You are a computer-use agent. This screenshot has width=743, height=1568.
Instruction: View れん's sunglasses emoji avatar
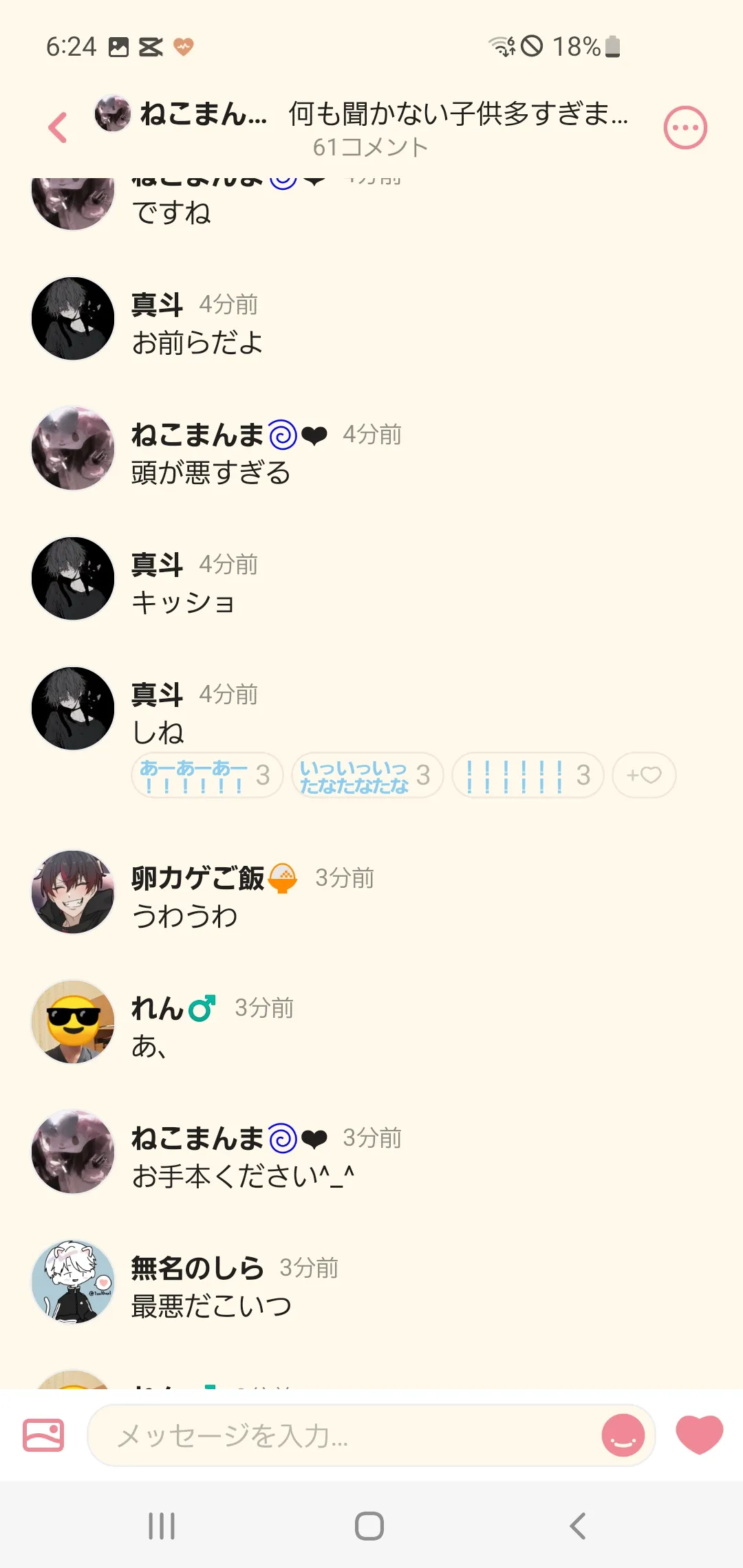[73, 1022]
